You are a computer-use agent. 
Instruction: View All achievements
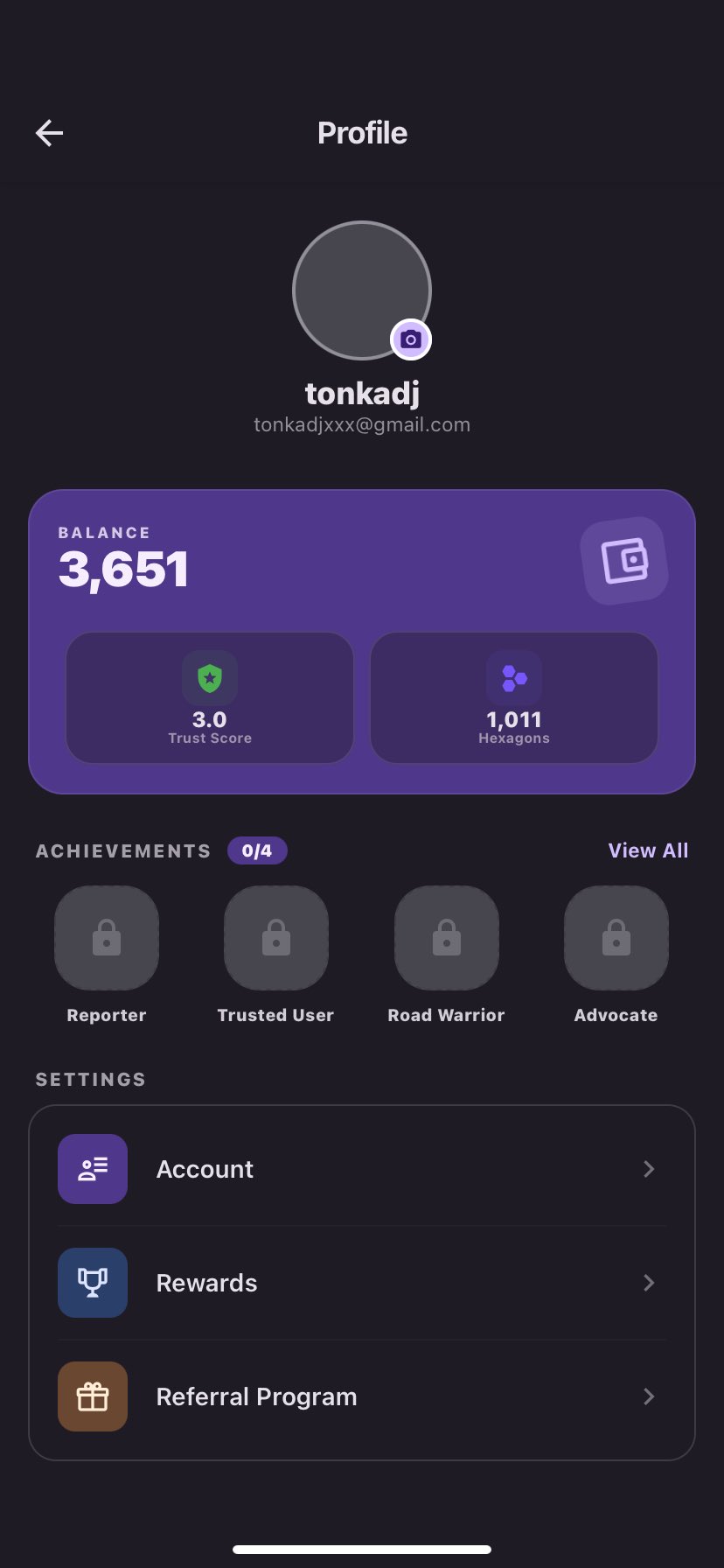point(648,850)
